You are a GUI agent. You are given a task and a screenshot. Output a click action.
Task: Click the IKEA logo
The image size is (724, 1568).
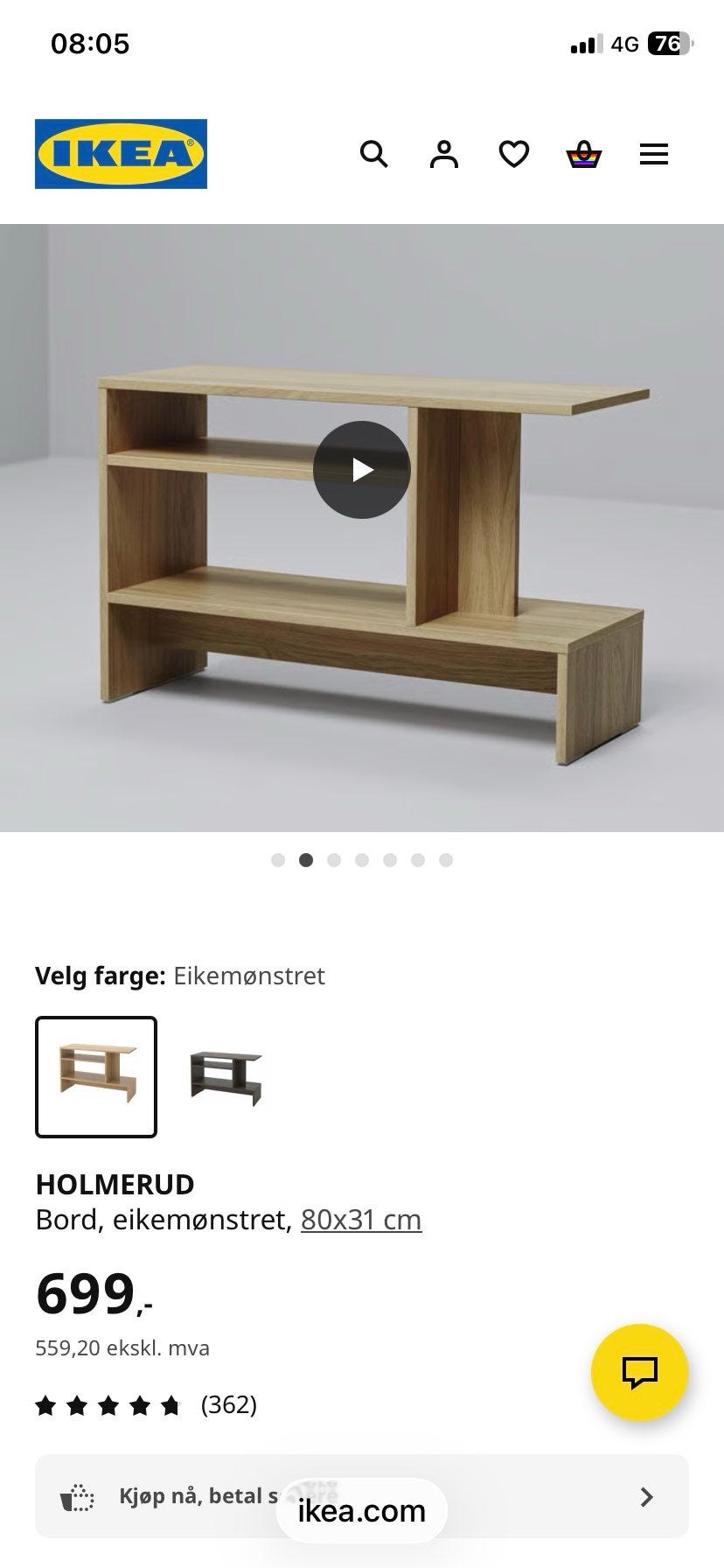coord(120,154)
